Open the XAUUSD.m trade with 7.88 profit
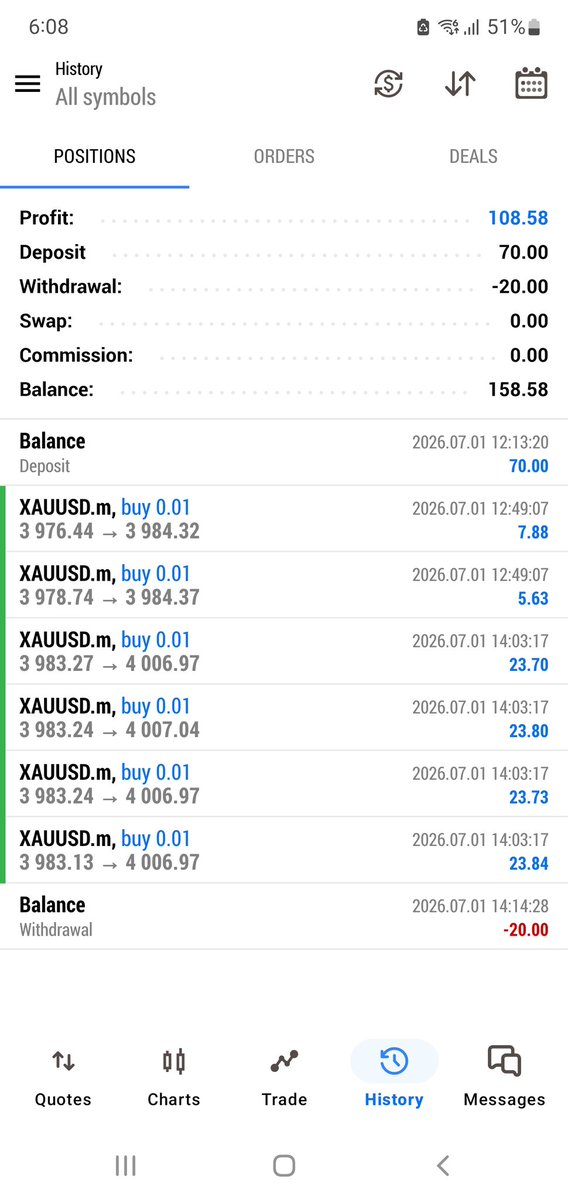The width and height of the screenshot is (568, 1199). [x=284, y=518]
